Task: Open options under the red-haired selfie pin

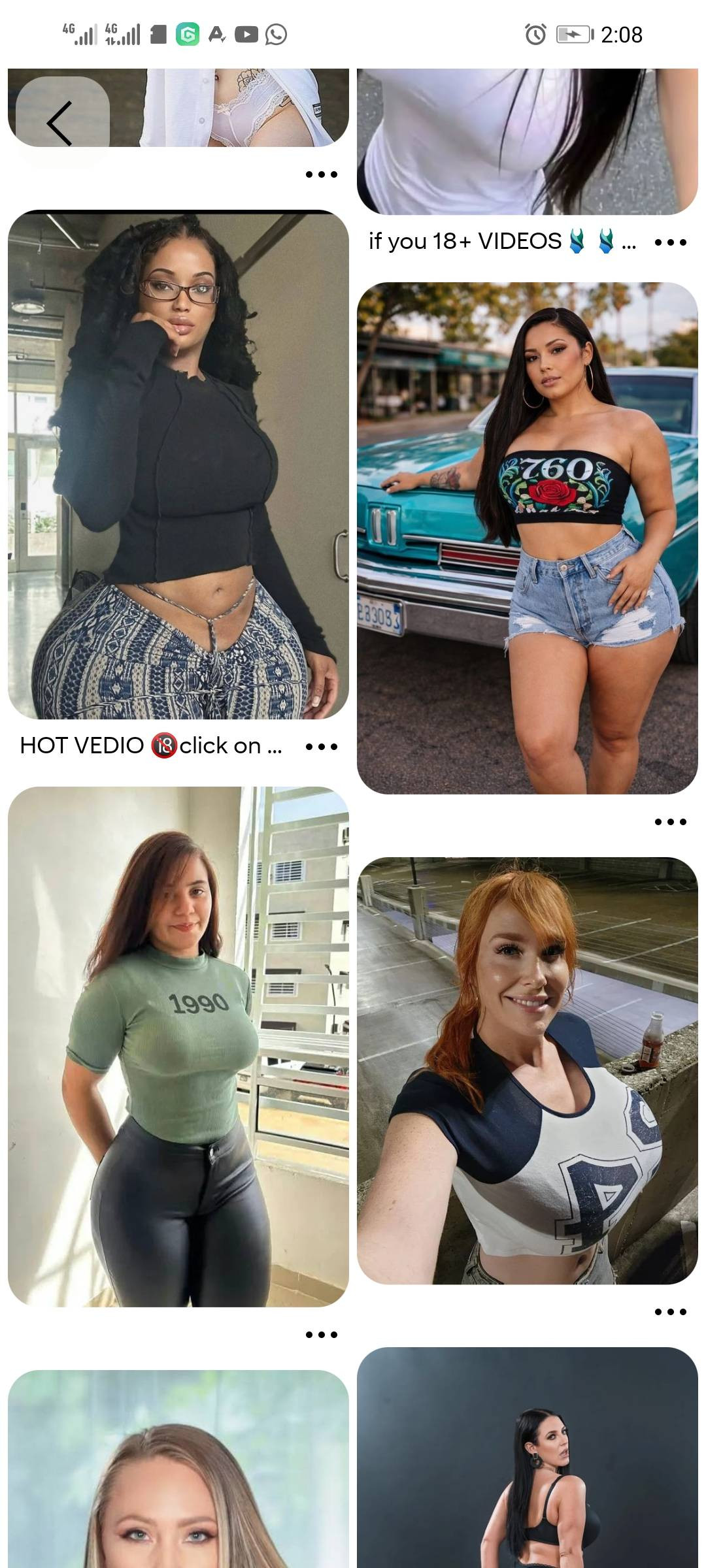Action: point(670,1312)
